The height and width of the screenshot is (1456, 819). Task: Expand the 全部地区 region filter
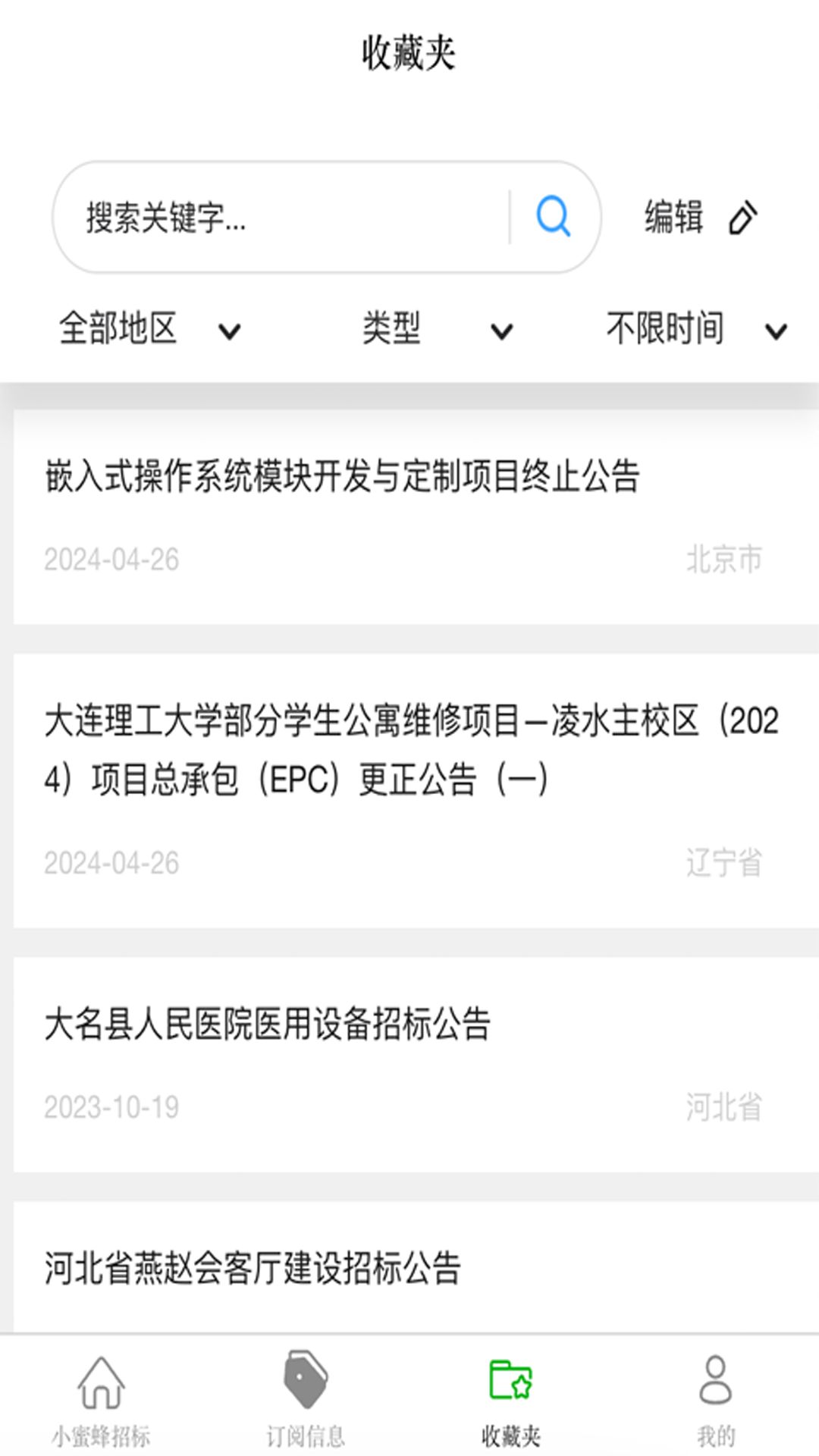pos(150,329)
